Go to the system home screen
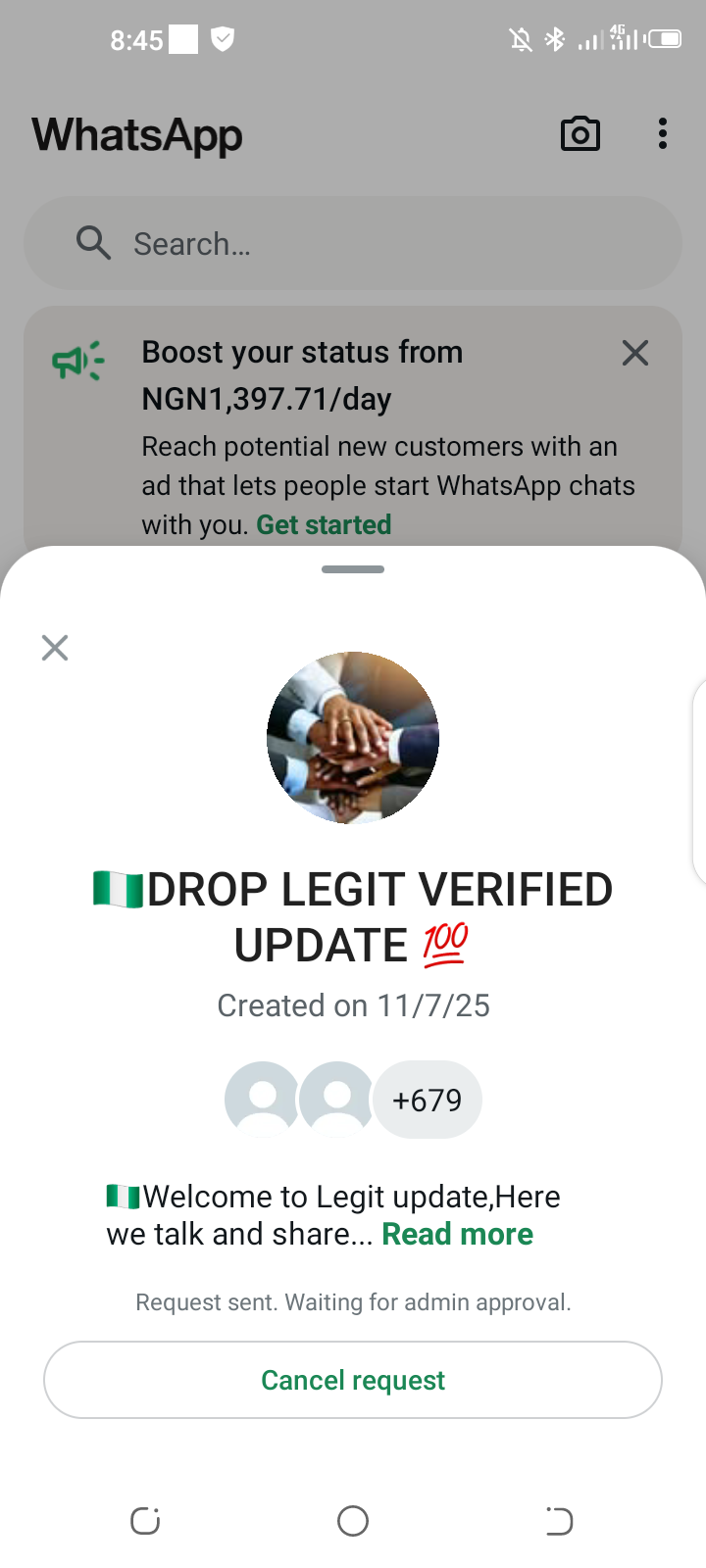The image size is (706, 1568). click(x=353, y=1521)
